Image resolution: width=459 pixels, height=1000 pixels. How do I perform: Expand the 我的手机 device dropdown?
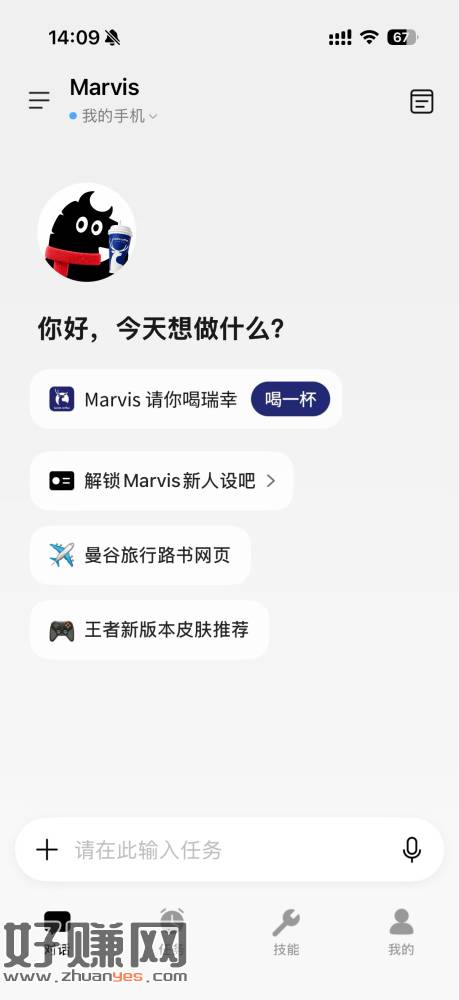click(113, 116)
